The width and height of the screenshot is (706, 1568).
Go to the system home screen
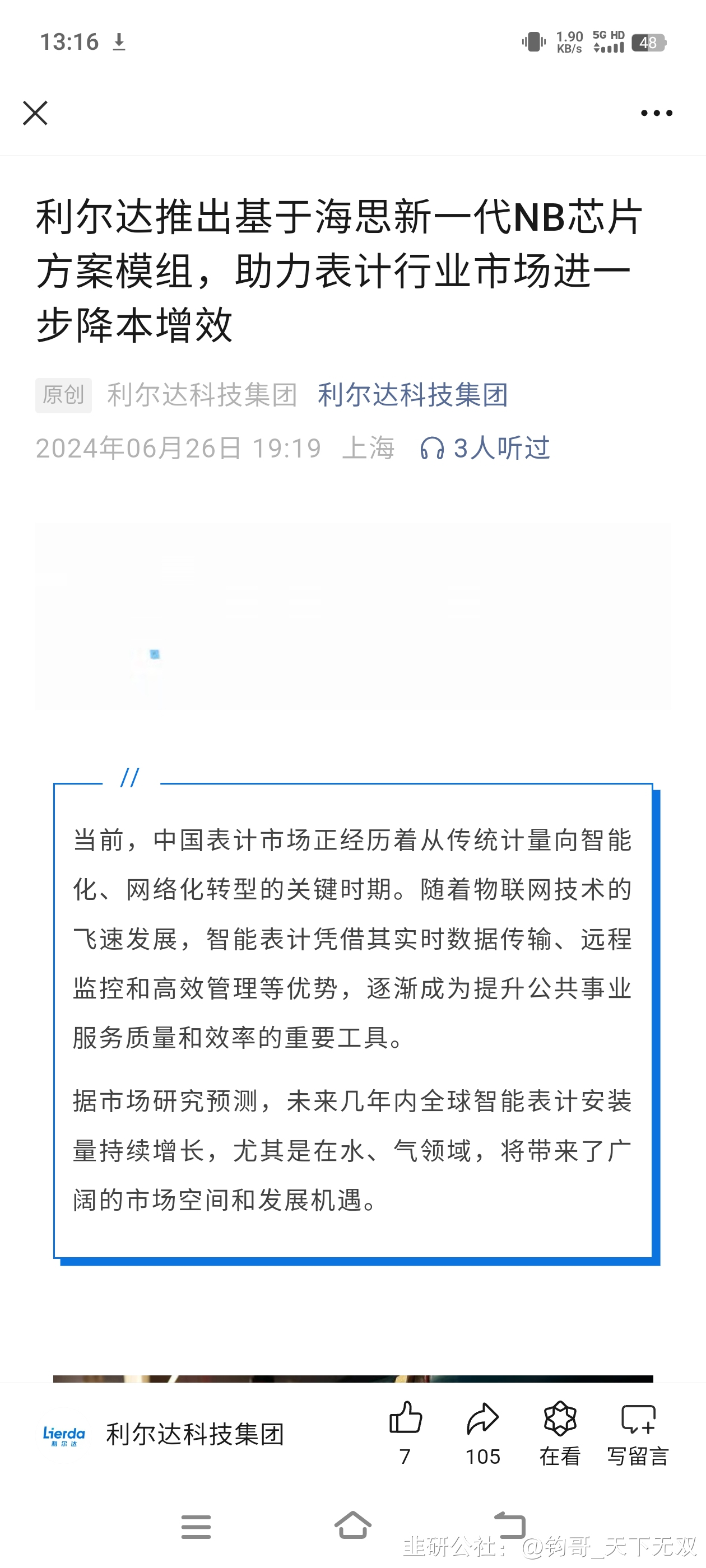[354, 1525]
